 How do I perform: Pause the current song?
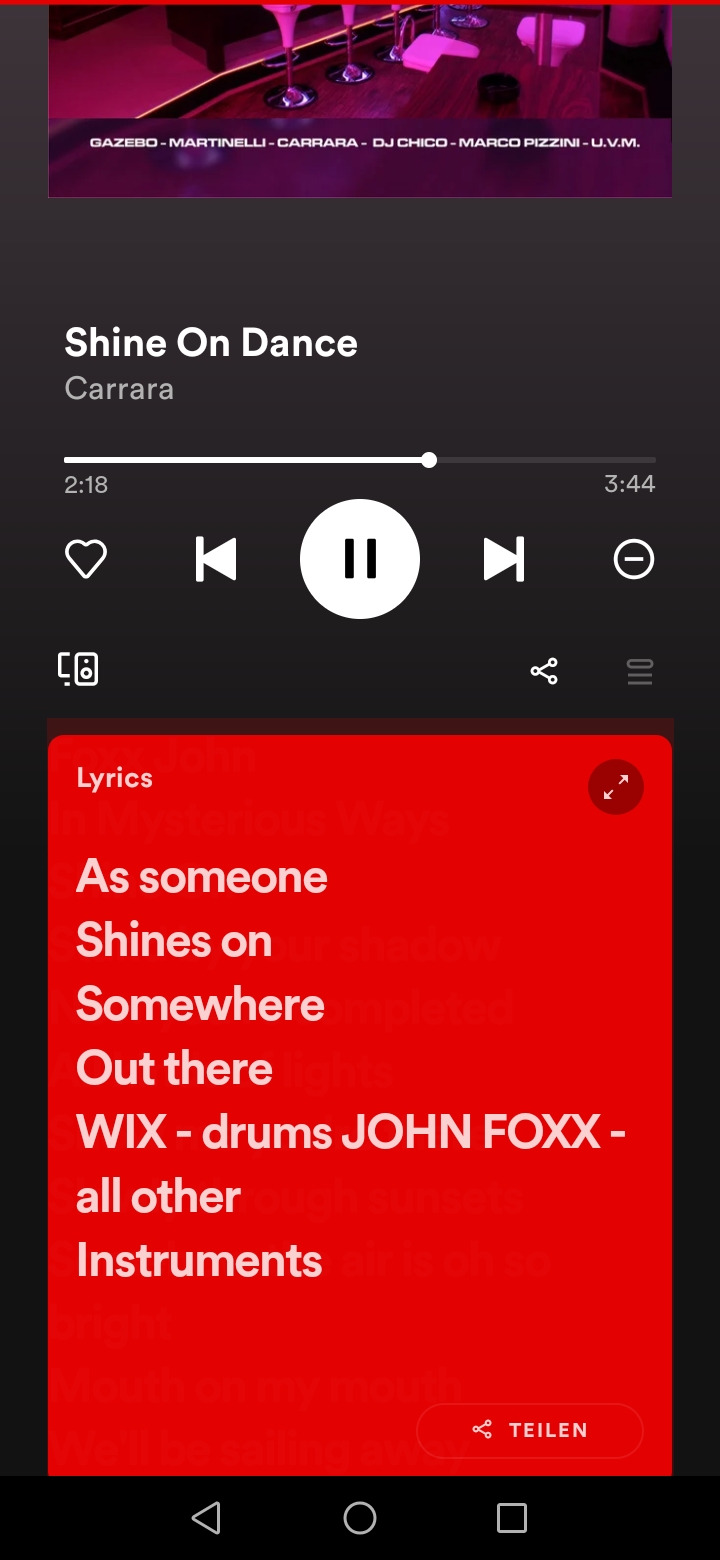[x=360, y=559]
